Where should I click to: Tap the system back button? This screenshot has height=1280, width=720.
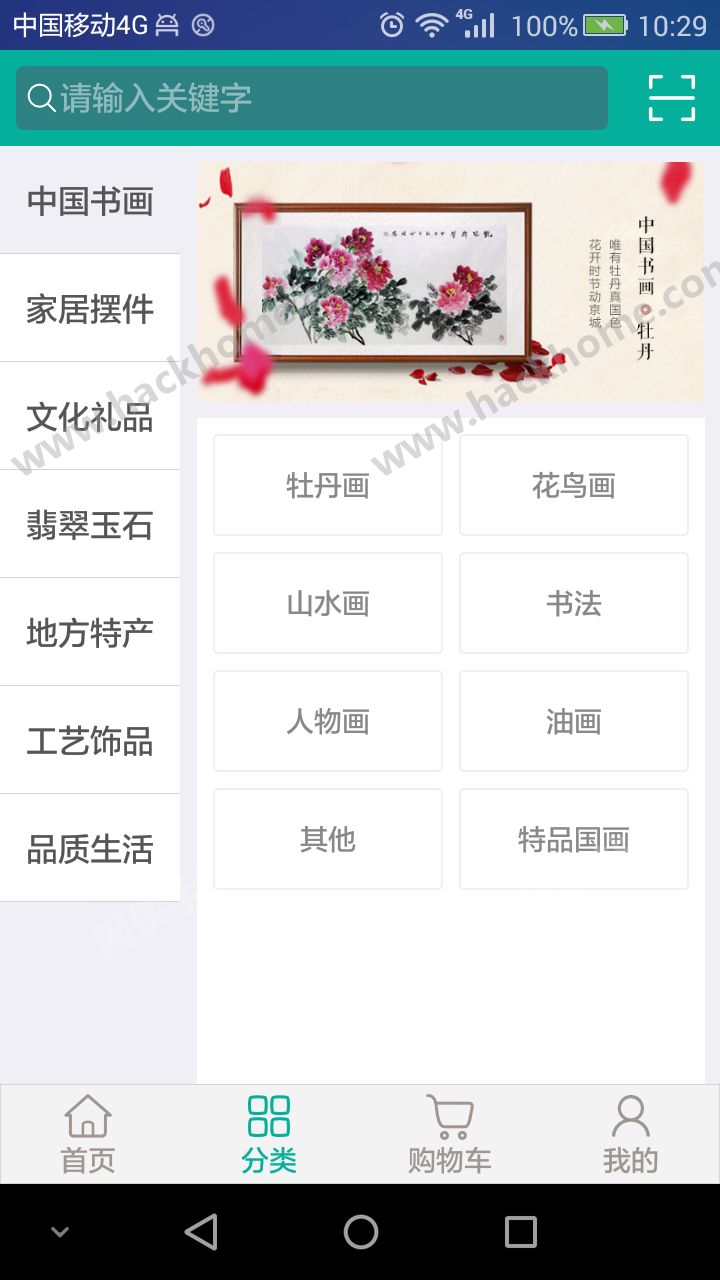[201, 1232]
